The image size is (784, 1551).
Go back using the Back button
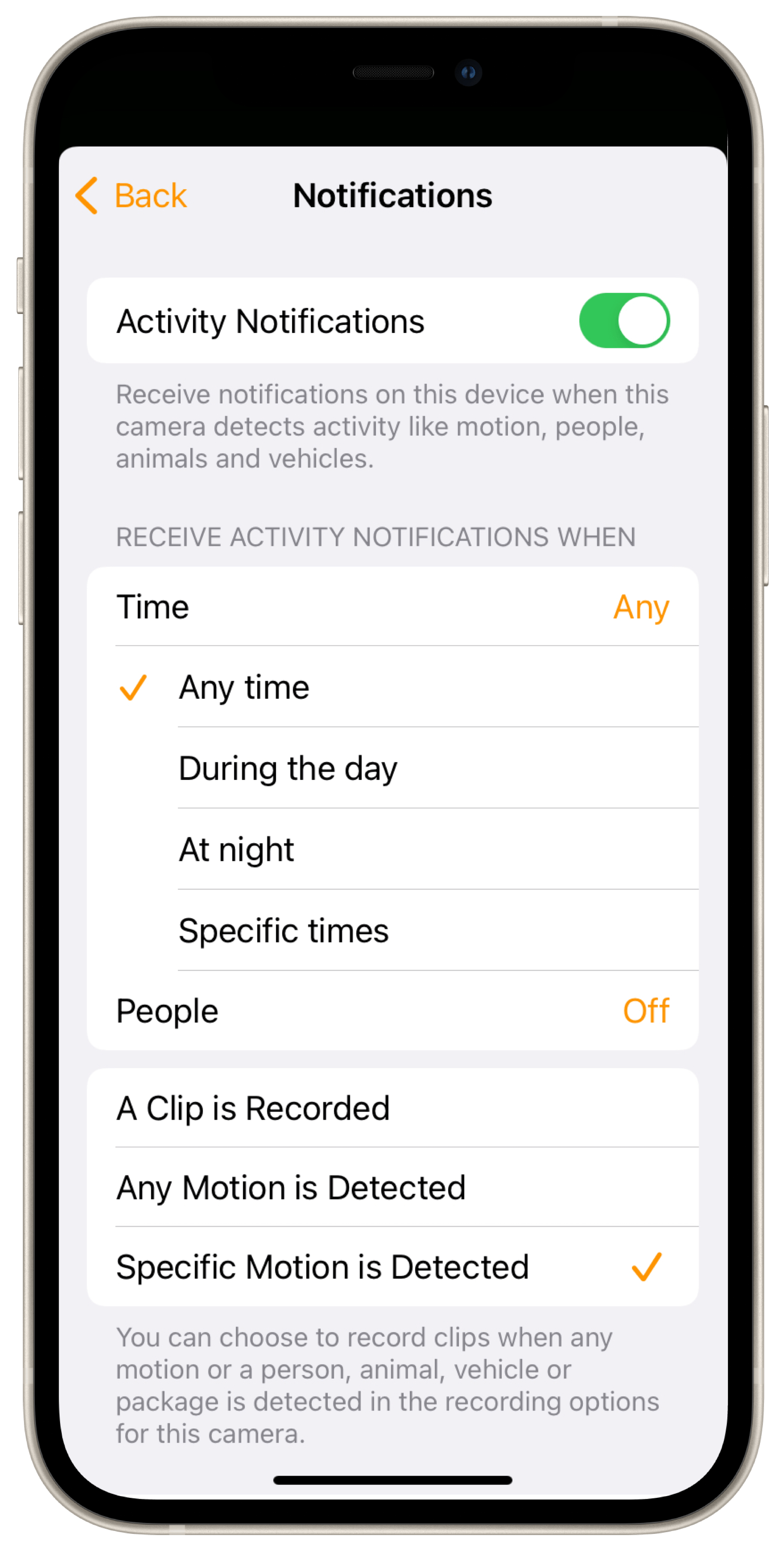tap(131, 195)
